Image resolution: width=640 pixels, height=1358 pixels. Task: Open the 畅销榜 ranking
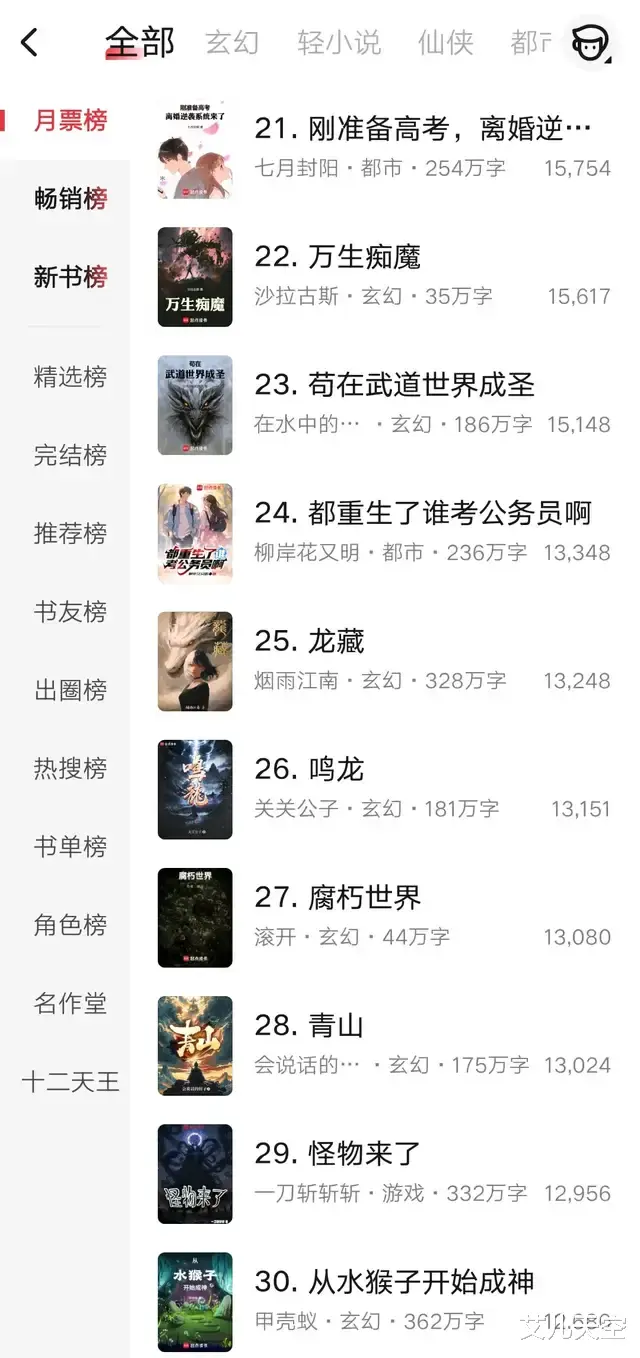coord(70,199)
